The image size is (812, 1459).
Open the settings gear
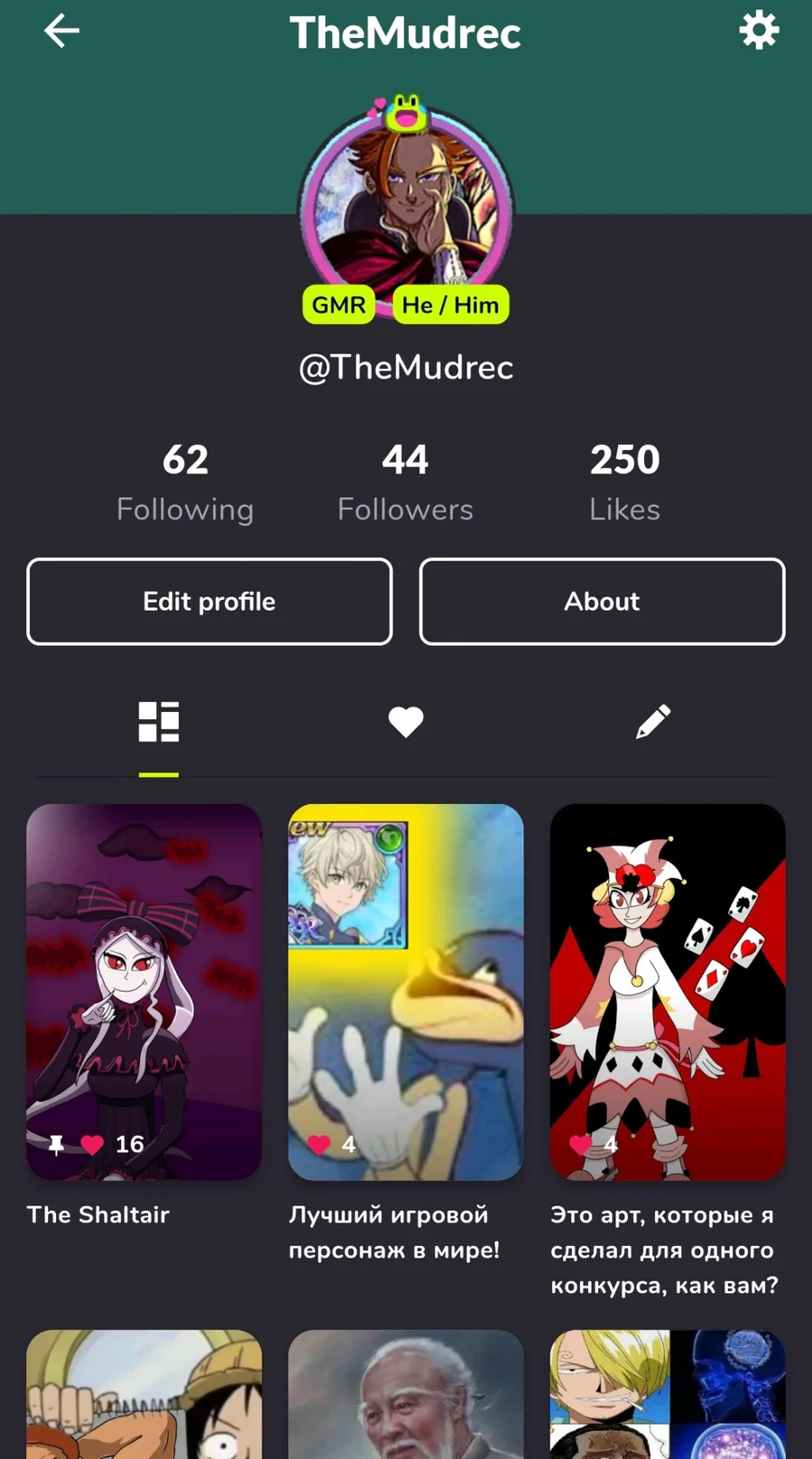click(759, 31)
